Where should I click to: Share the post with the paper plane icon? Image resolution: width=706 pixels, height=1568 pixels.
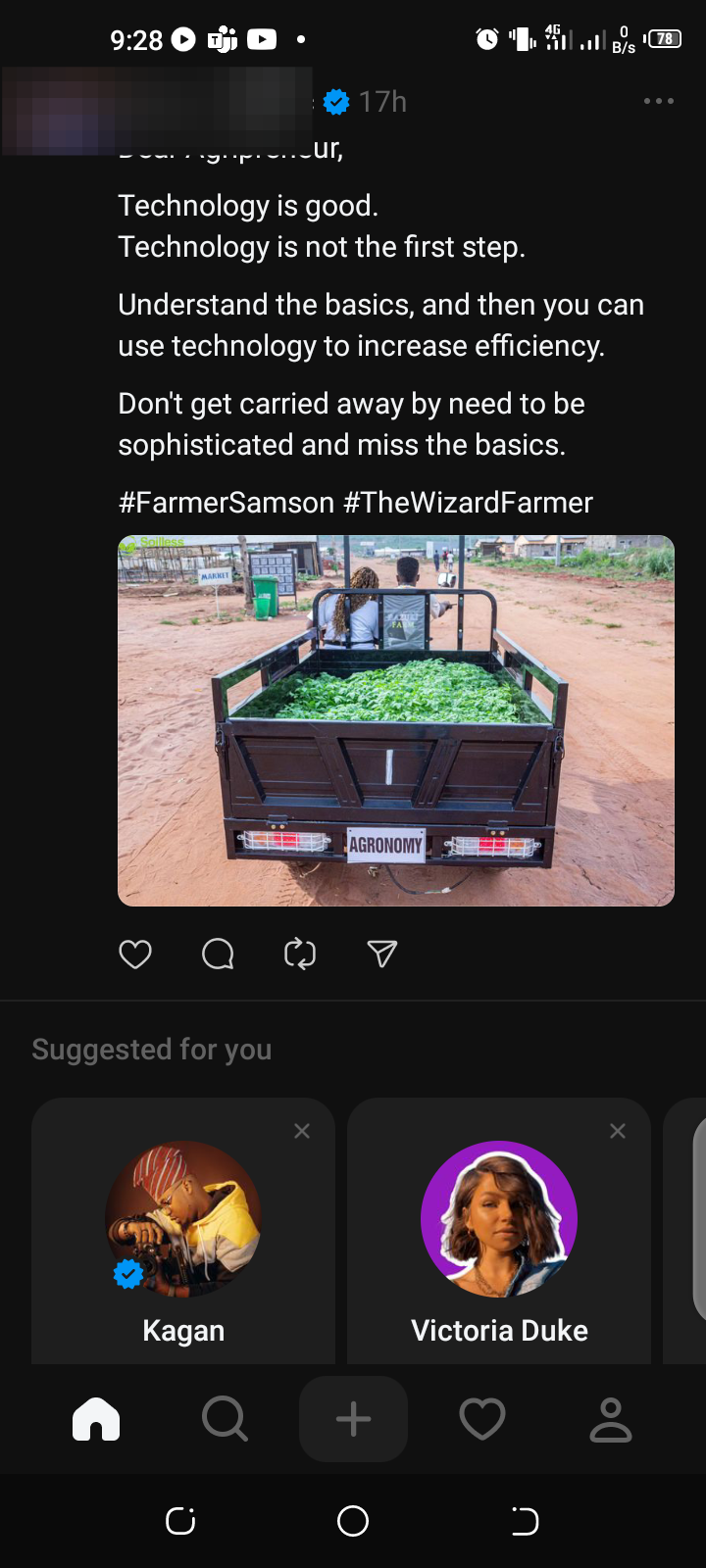pyautogui.click(x=381, y=954)
